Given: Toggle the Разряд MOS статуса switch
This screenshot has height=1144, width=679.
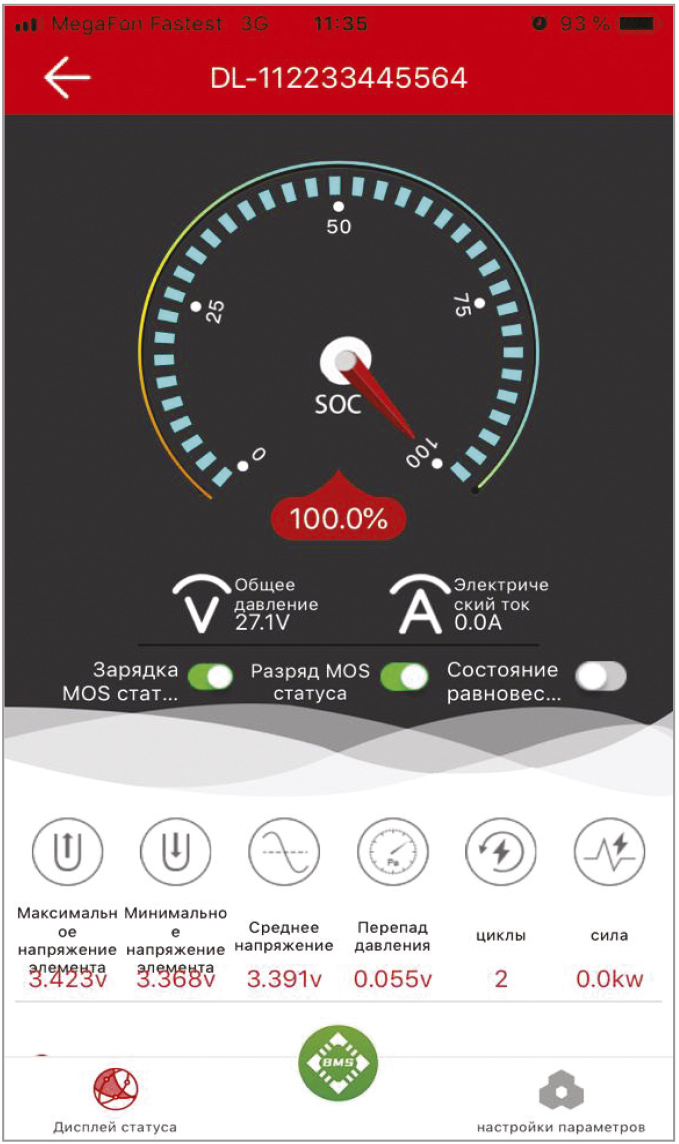Looking at the screenshot, I should click(x=404, y=677).
